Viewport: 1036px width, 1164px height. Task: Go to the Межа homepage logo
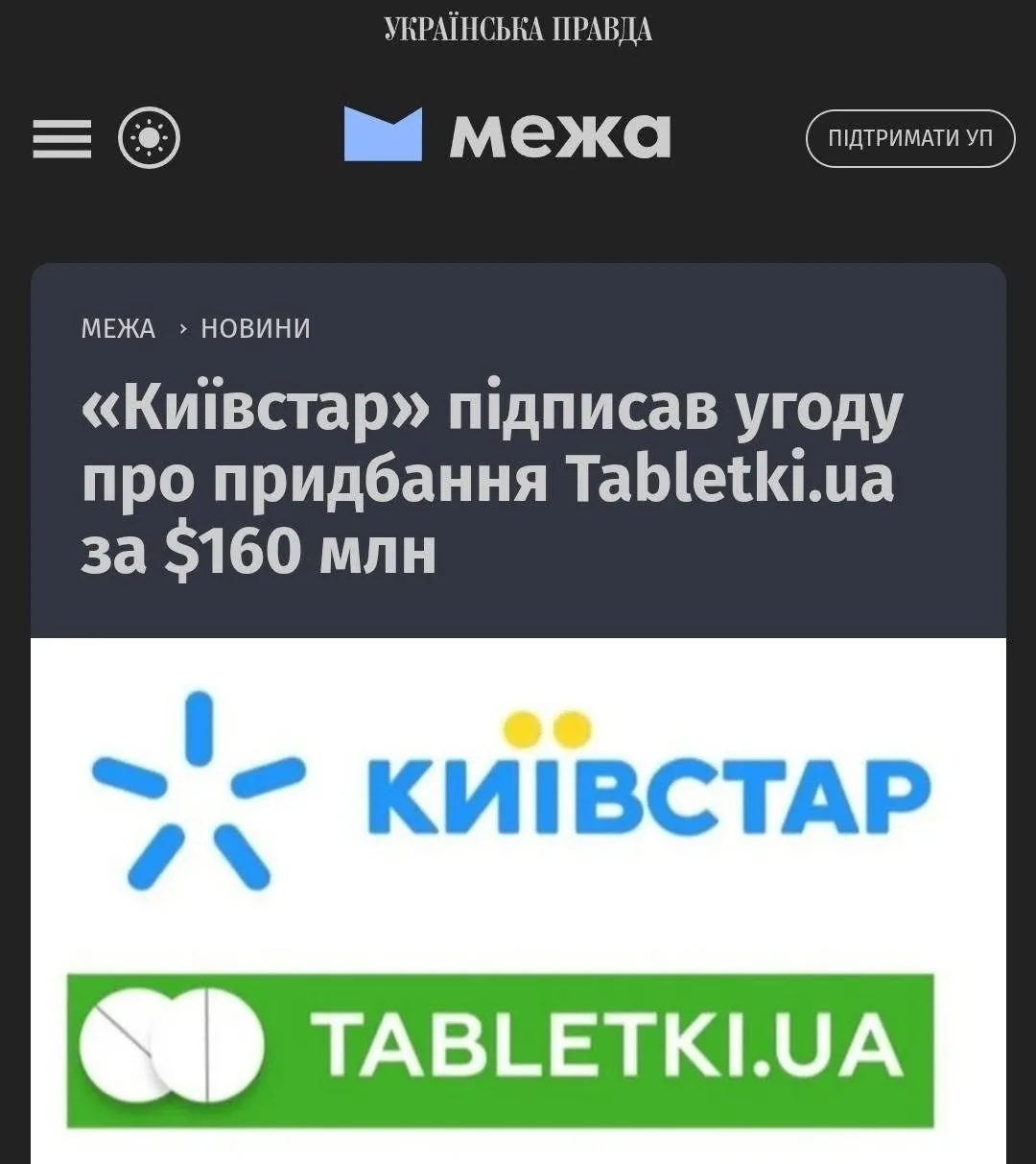507,134
